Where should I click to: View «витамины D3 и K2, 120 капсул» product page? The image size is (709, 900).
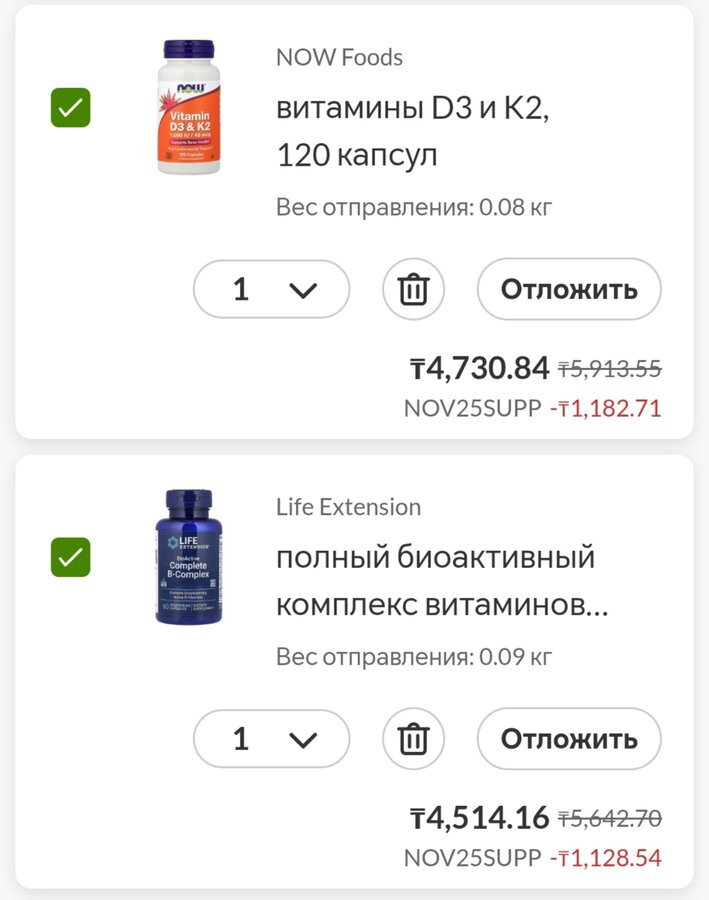pos(411,132)
